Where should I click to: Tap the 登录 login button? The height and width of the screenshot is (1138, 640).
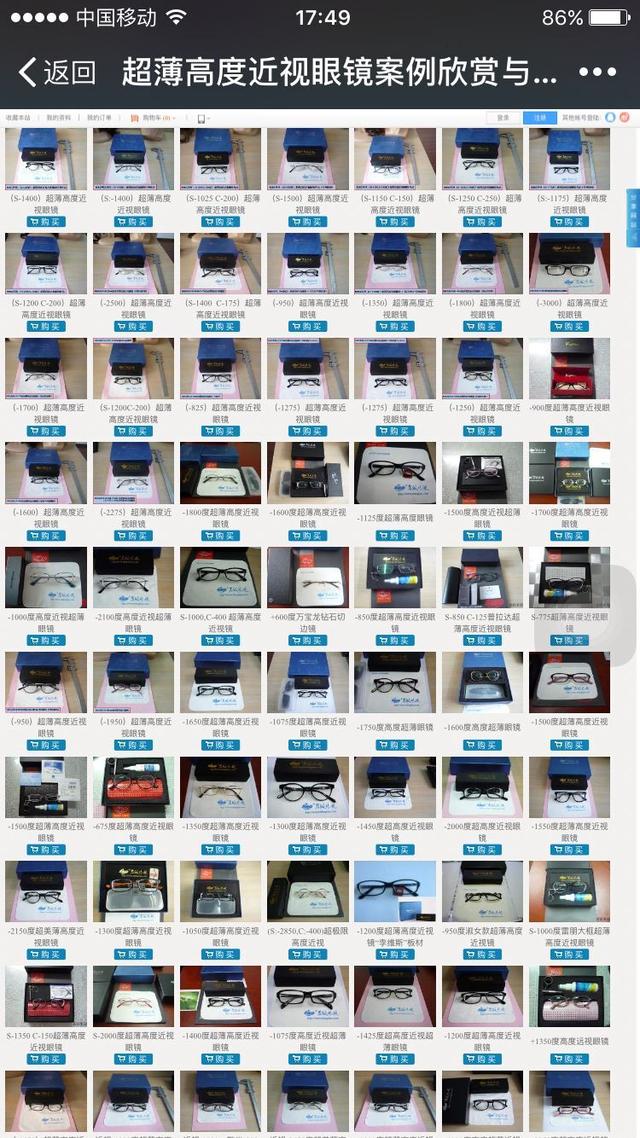504,118
